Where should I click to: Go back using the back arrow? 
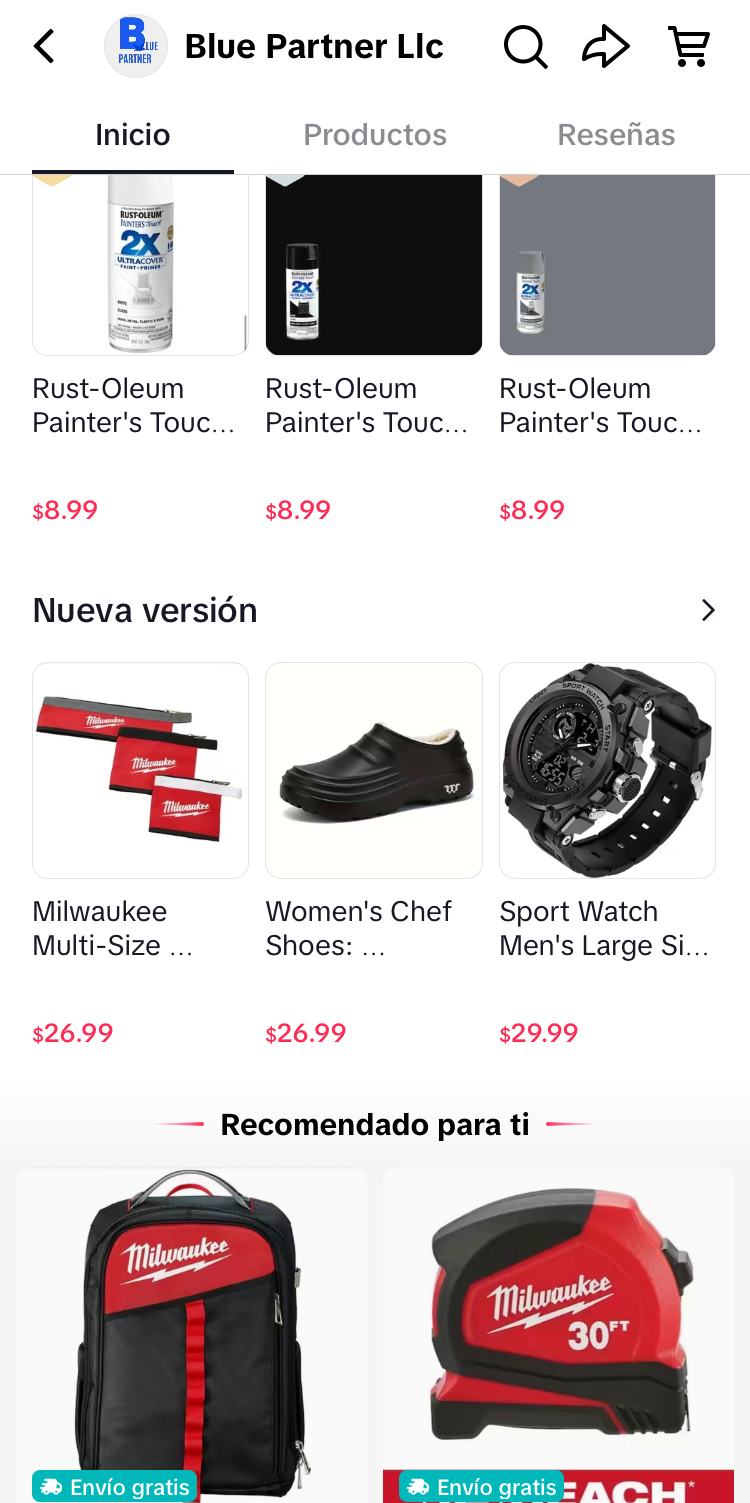44,46
